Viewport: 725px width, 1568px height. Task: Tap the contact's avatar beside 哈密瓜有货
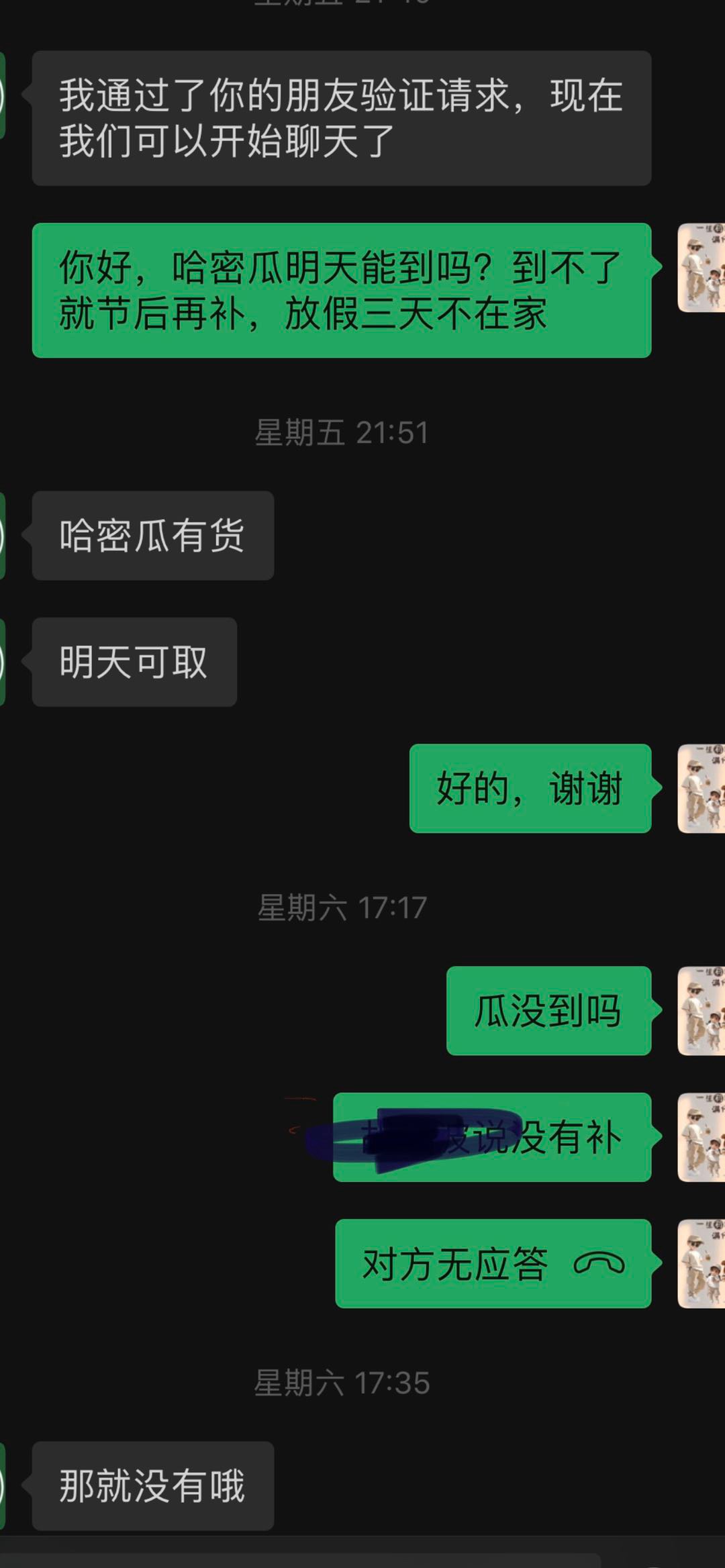3,536
